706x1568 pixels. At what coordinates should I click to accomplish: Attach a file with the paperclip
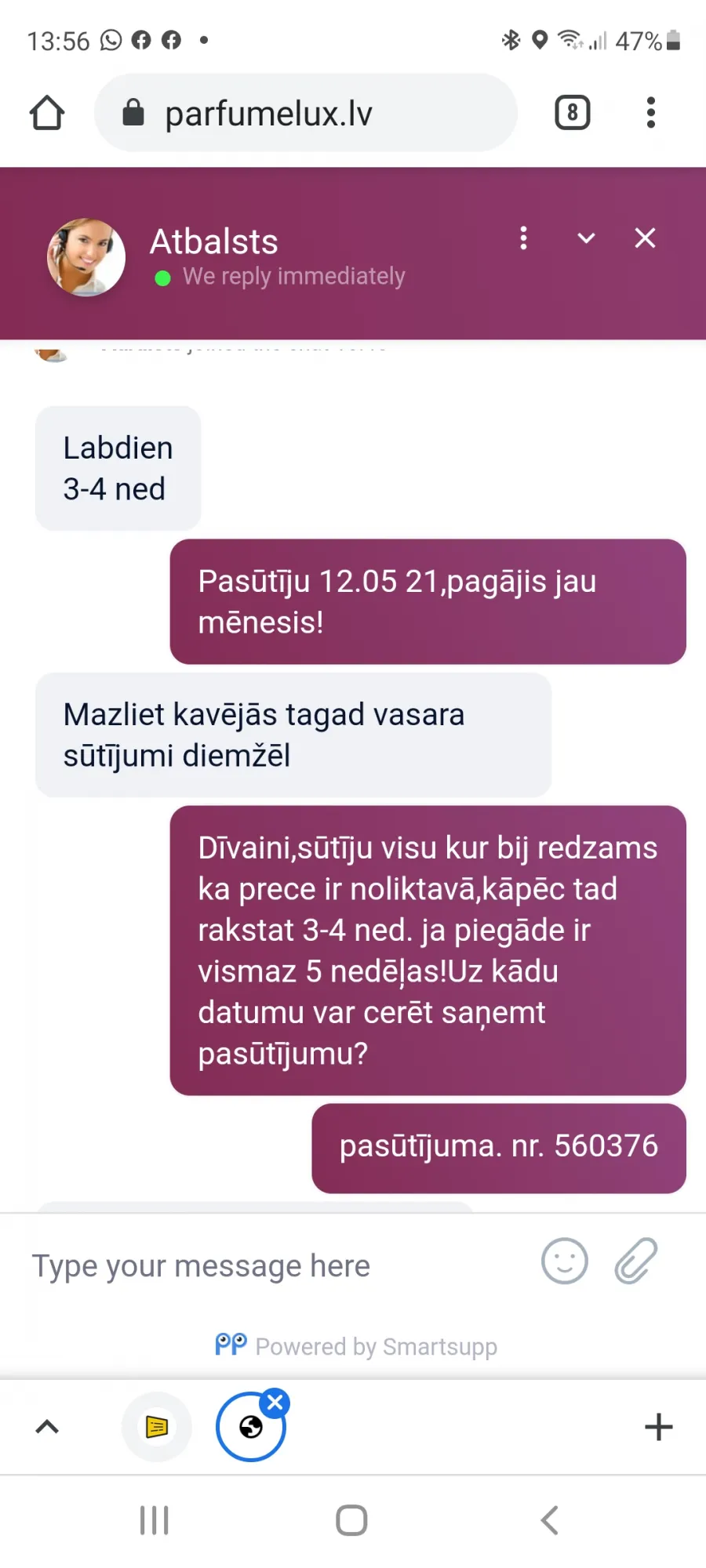(635, 1261)
